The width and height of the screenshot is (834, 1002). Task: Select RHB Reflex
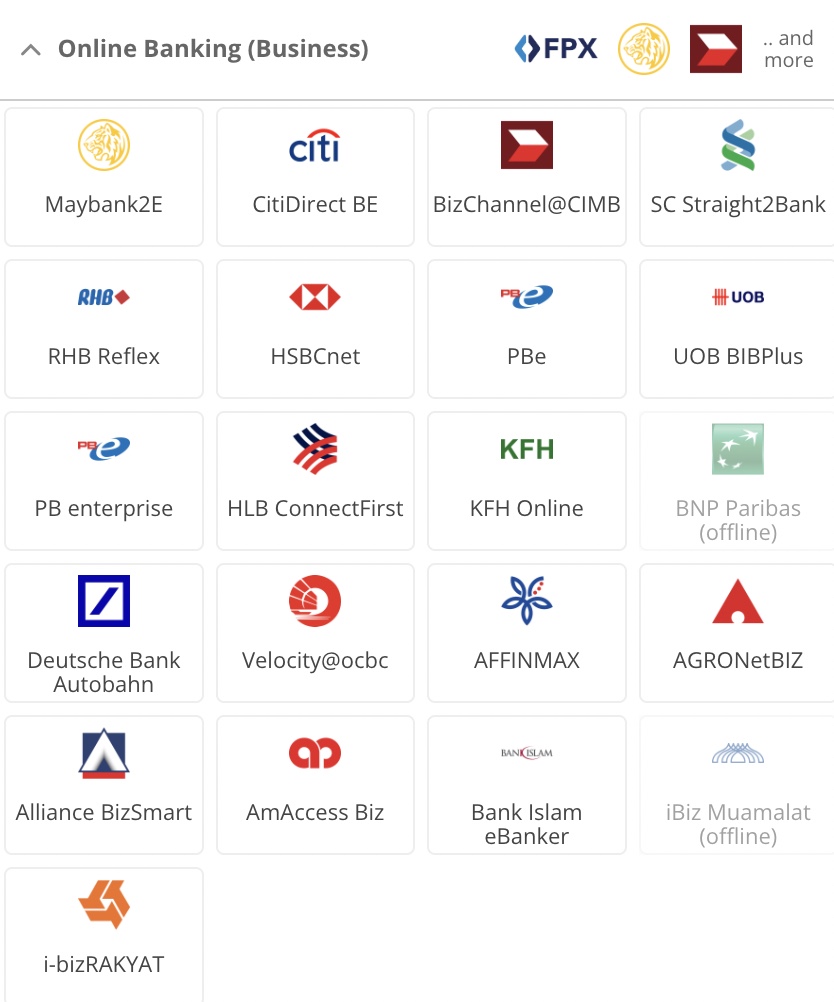[x=104, y=329]
